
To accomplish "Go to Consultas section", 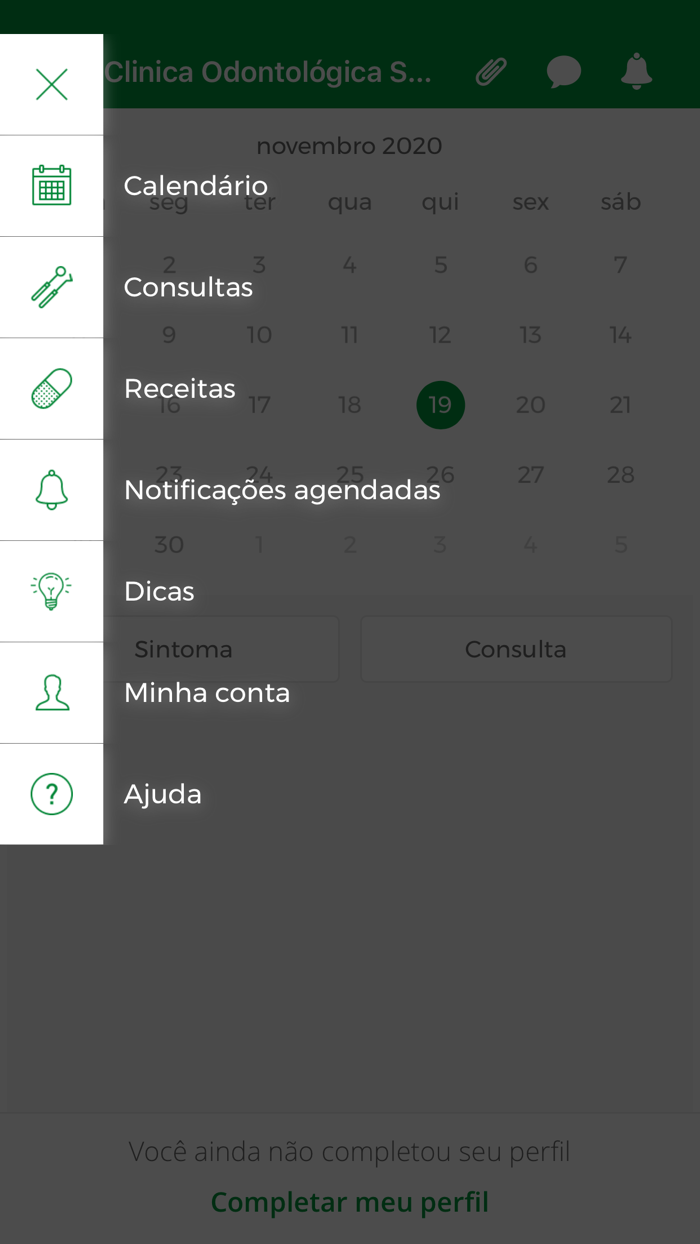I will click(187, 288).
